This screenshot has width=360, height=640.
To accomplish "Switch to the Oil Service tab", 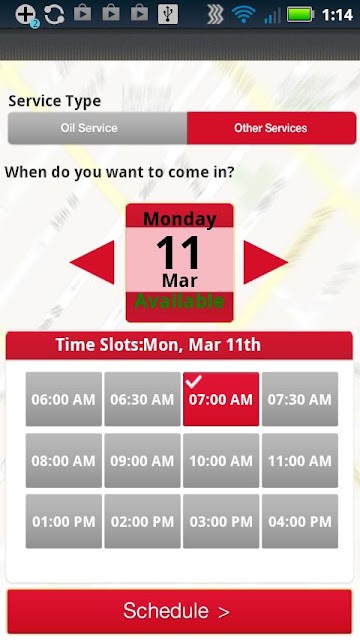I will pos(98,128).
